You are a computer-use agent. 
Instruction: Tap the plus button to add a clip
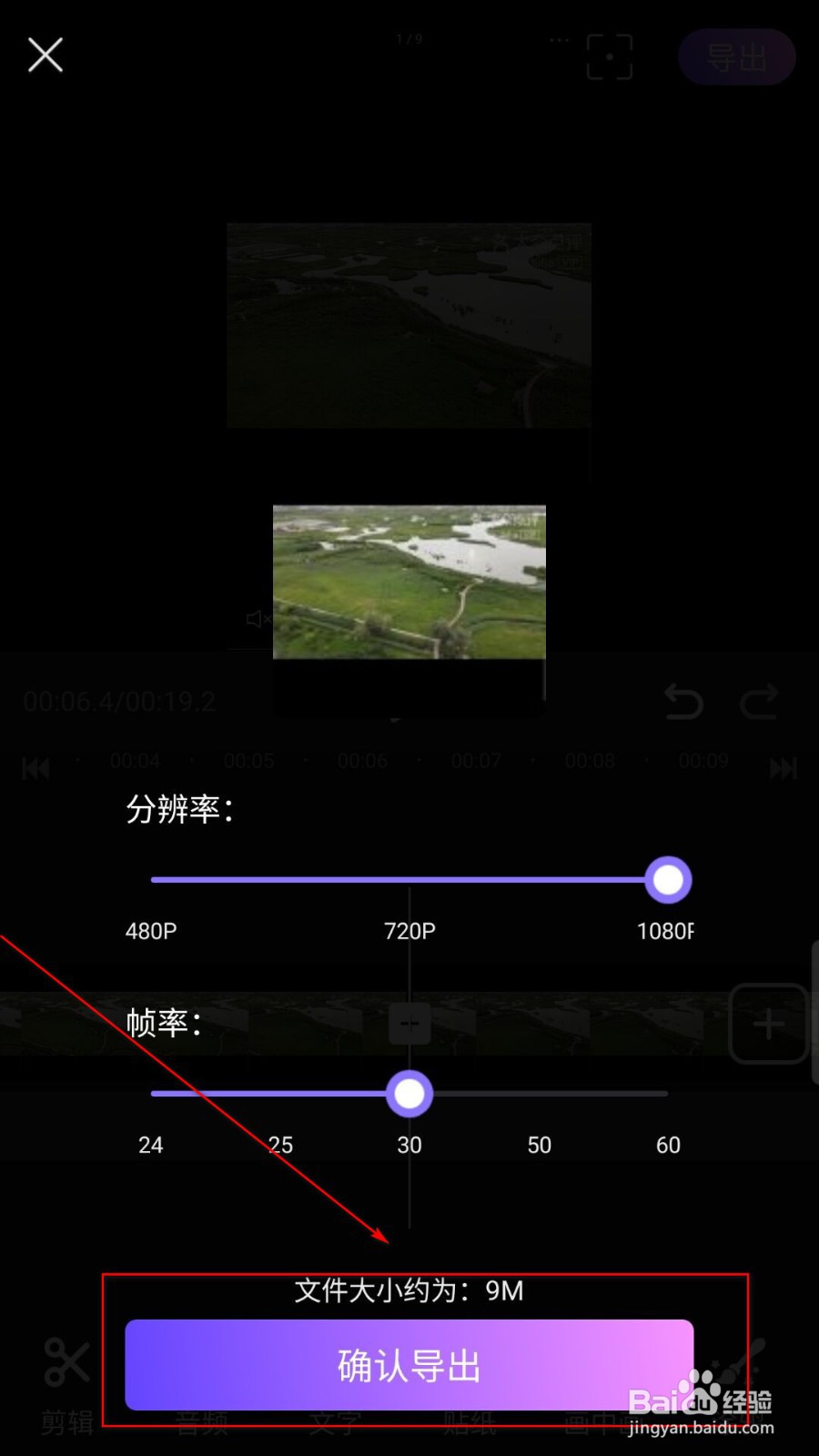(x=767, y=1026)
